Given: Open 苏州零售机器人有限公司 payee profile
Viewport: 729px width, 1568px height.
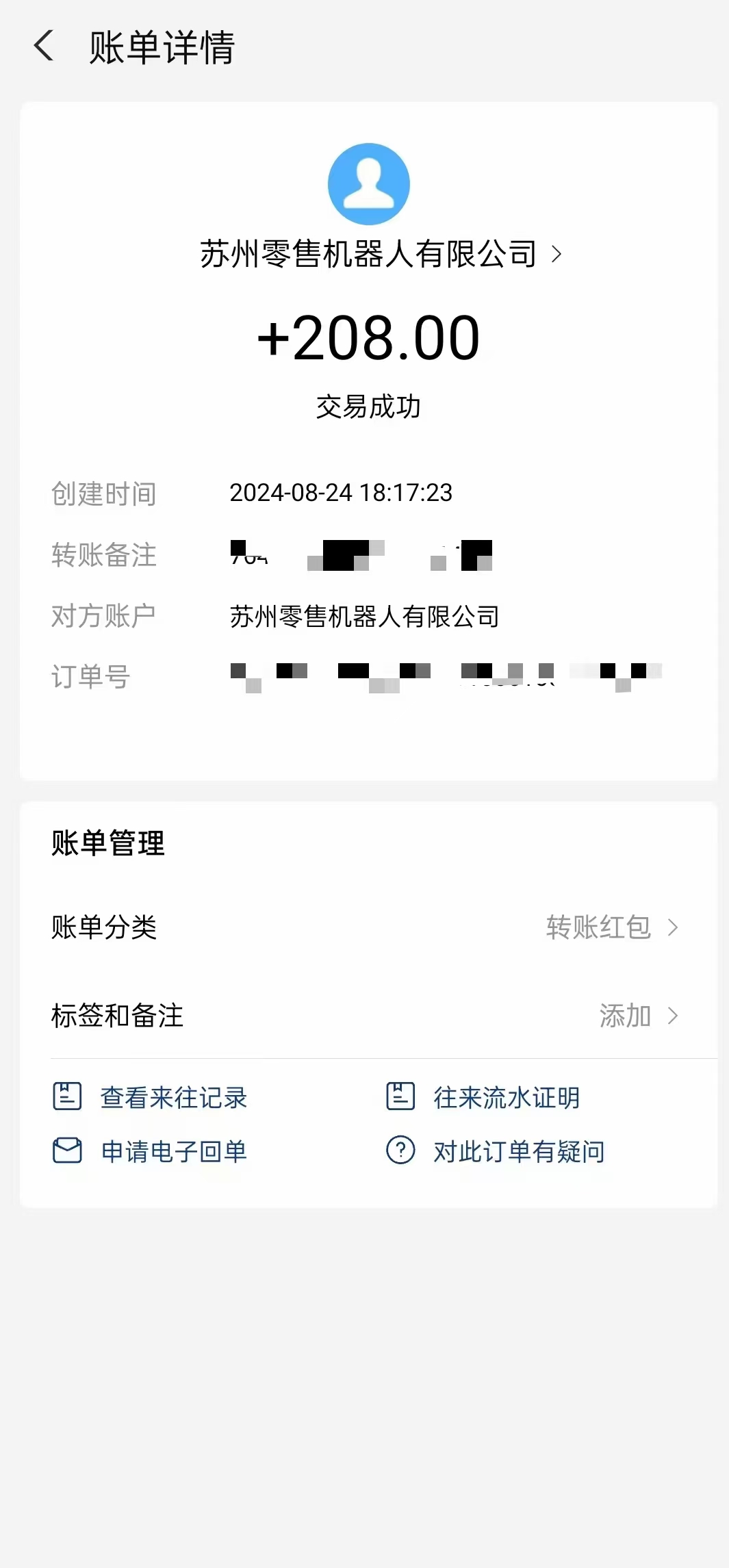Looking at the screenshot, I should (x=380, y=254).
